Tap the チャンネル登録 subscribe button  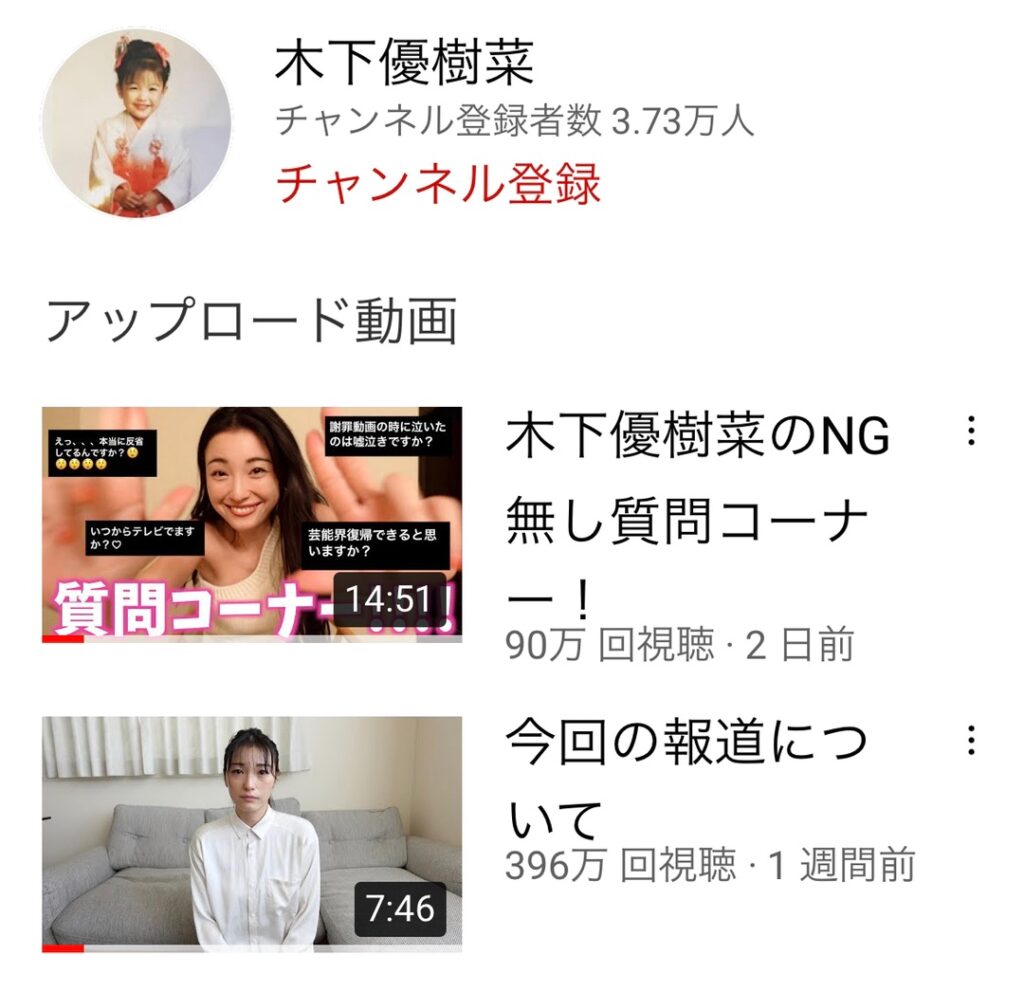click(x=438, y=184)
